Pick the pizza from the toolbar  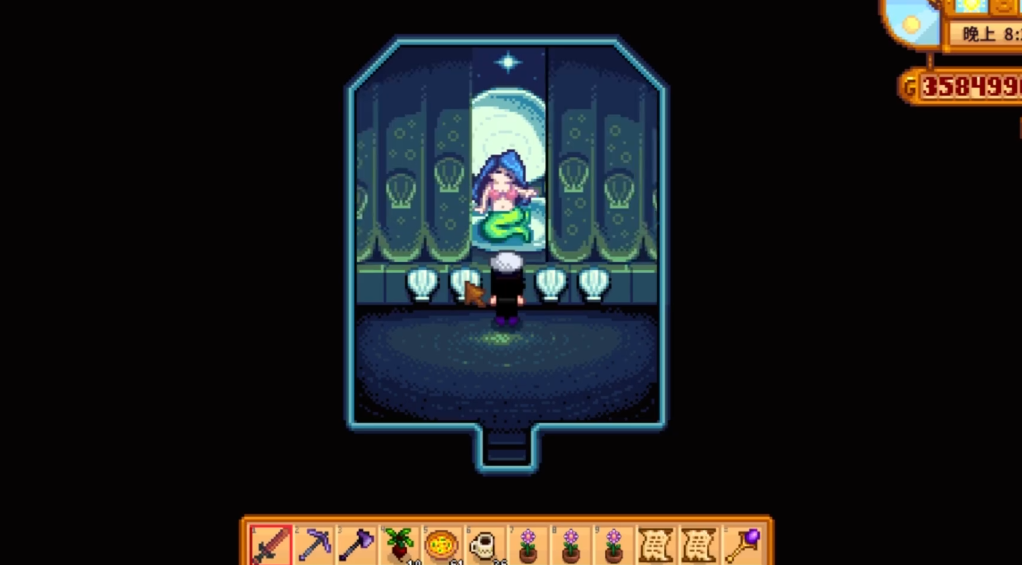441,545
